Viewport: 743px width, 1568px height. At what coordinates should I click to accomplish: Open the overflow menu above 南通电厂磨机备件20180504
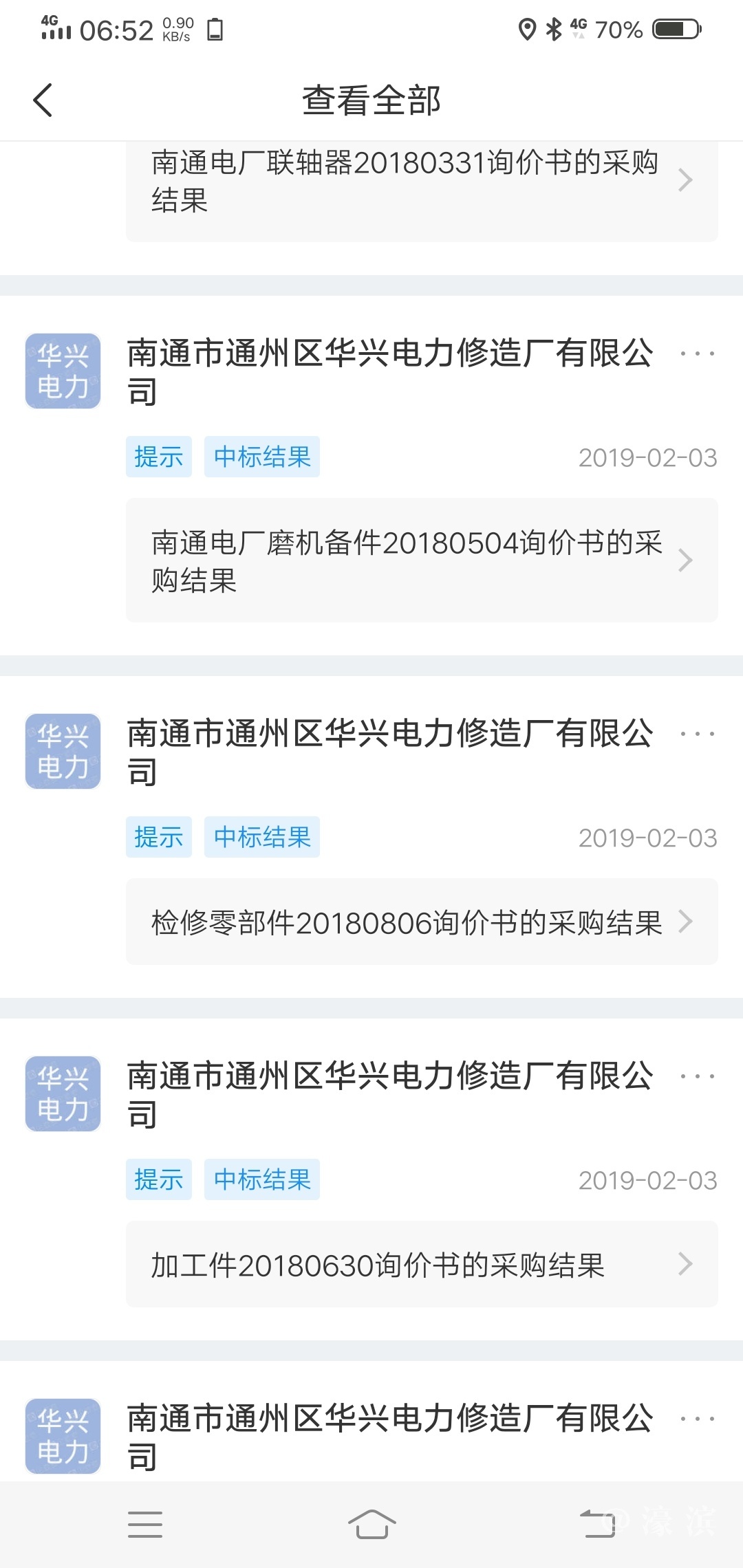click(697, 353)
